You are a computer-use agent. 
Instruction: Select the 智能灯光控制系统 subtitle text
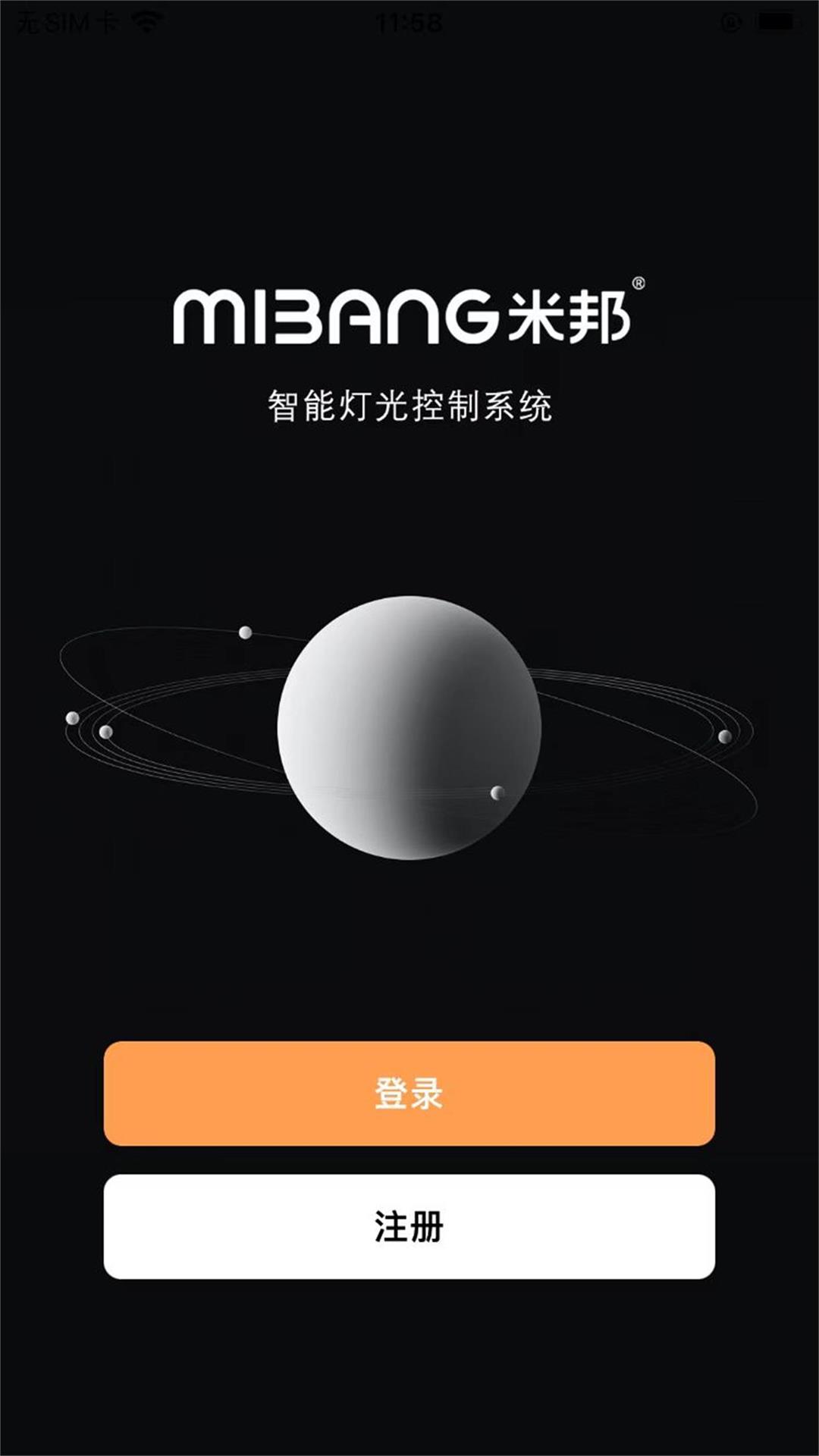click(x=409, y=404)
